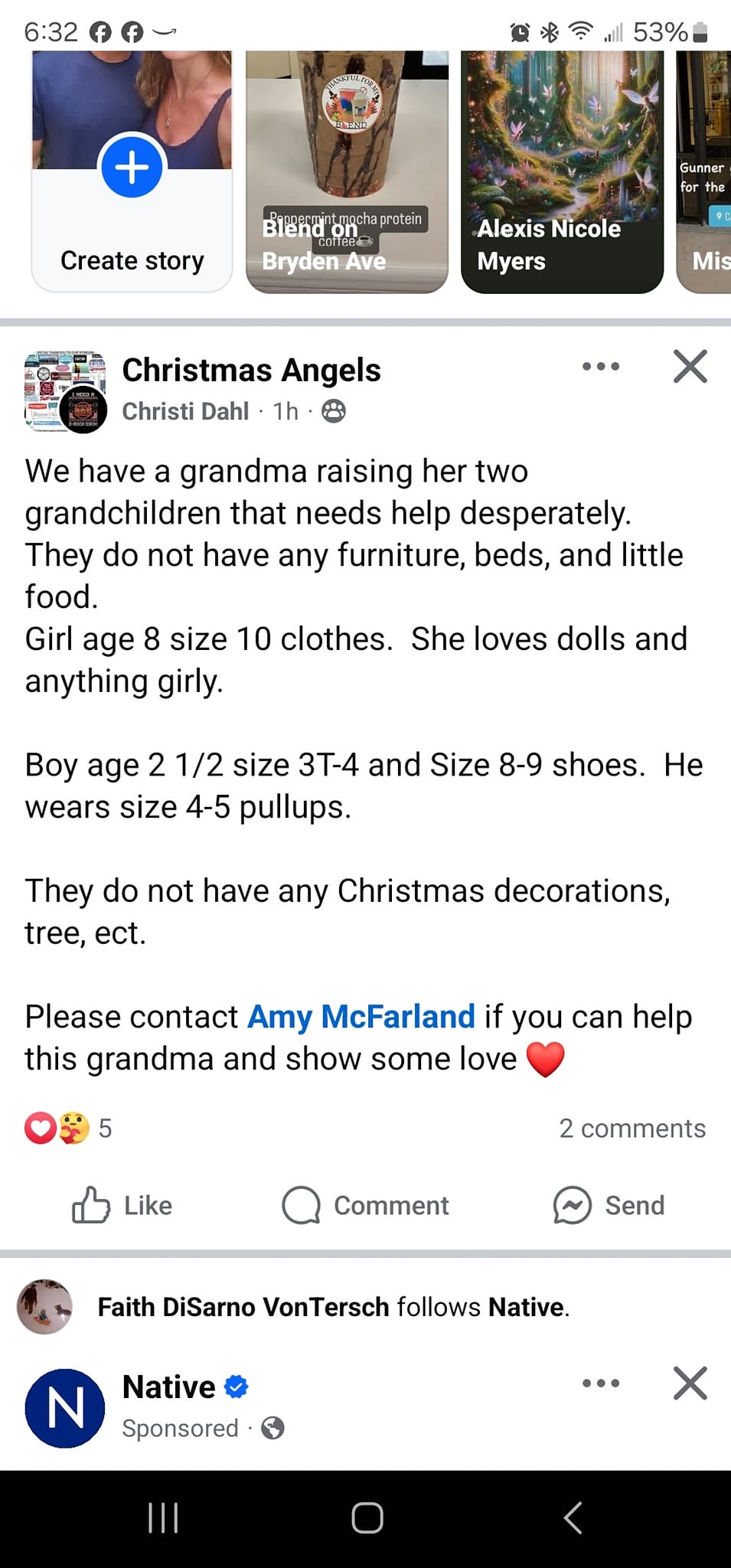The width and height of the screenshot is (731, 1568).
Task: Tap the care reaction emoji icon
Action: click(x=73, y=1129)
